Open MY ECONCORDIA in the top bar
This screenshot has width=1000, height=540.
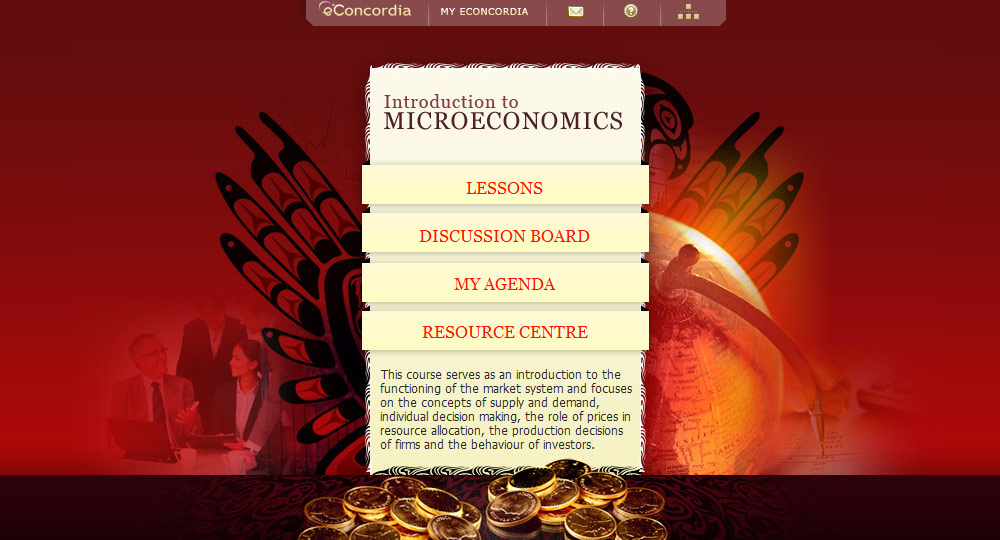tap(484, 12)
